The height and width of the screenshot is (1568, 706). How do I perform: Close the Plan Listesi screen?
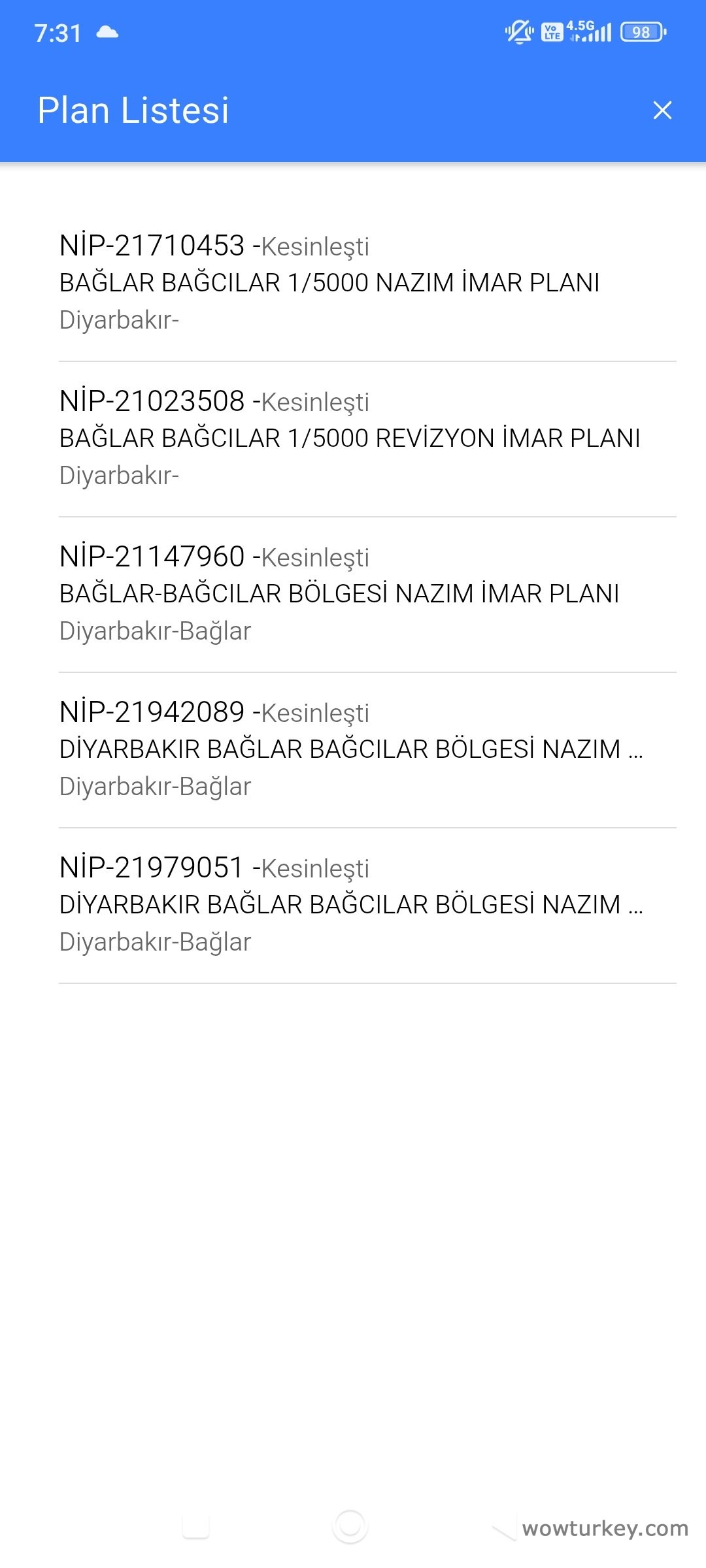click(x=662, y=110)
